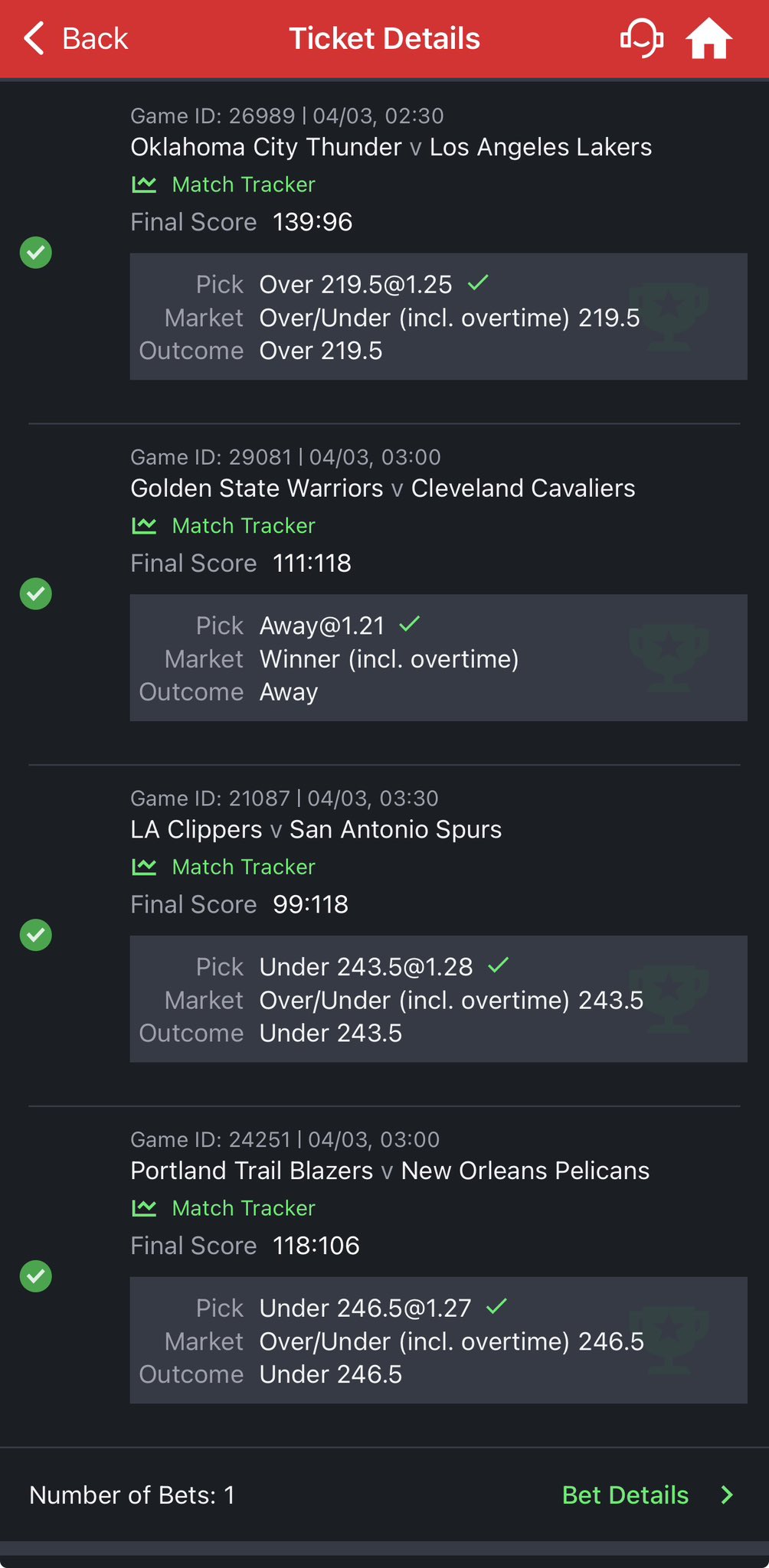
Task: Open Match Tracker for Warriors v Cavaliers
Action: tap(224, 526)
